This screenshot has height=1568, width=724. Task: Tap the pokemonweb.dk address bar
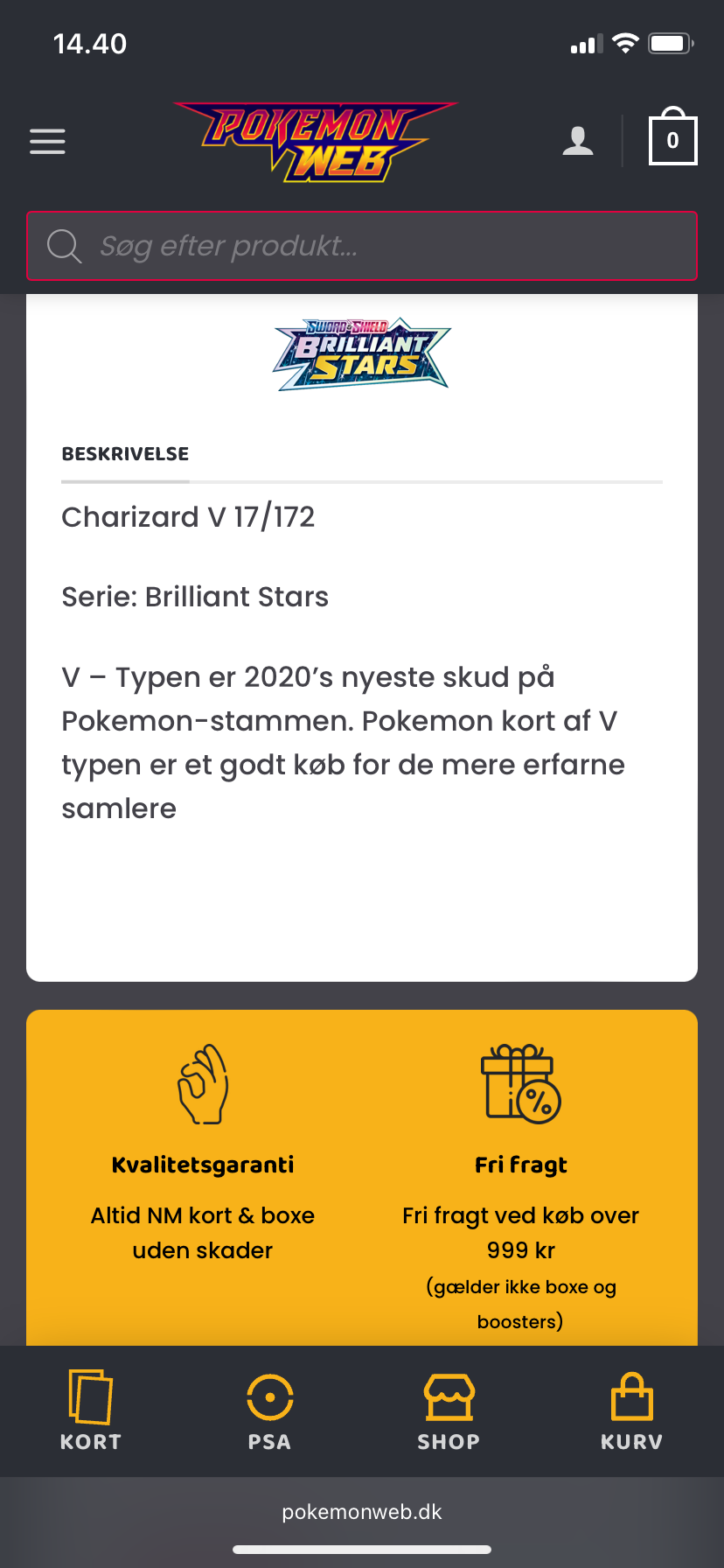tap(362, 1512)
